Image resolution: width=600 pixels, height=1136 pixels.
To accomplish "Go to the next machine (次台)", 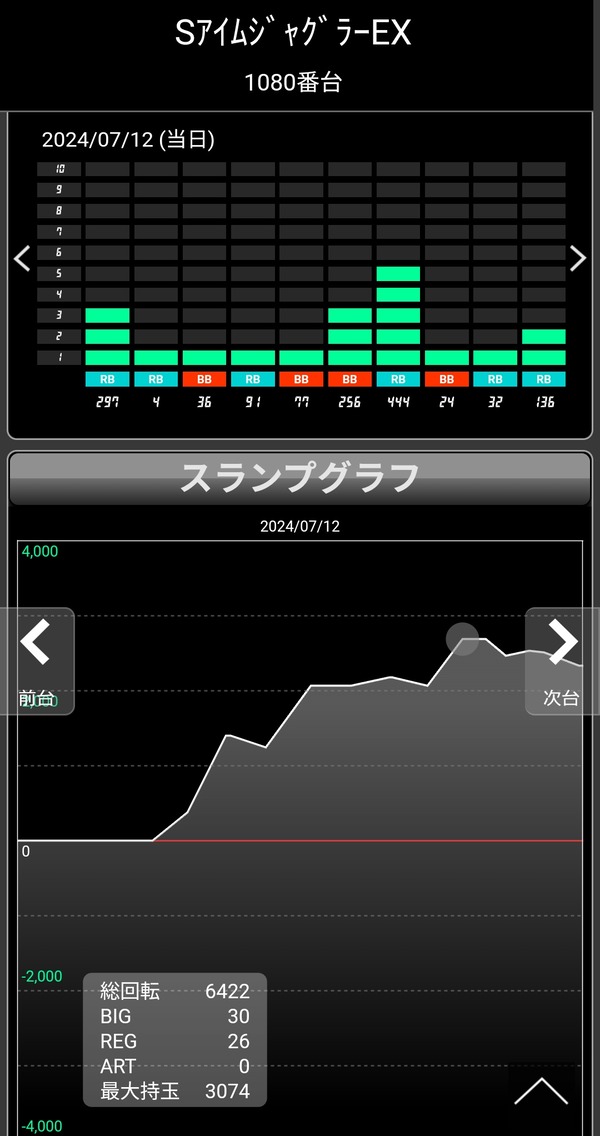I will click(x=562, y=661).
